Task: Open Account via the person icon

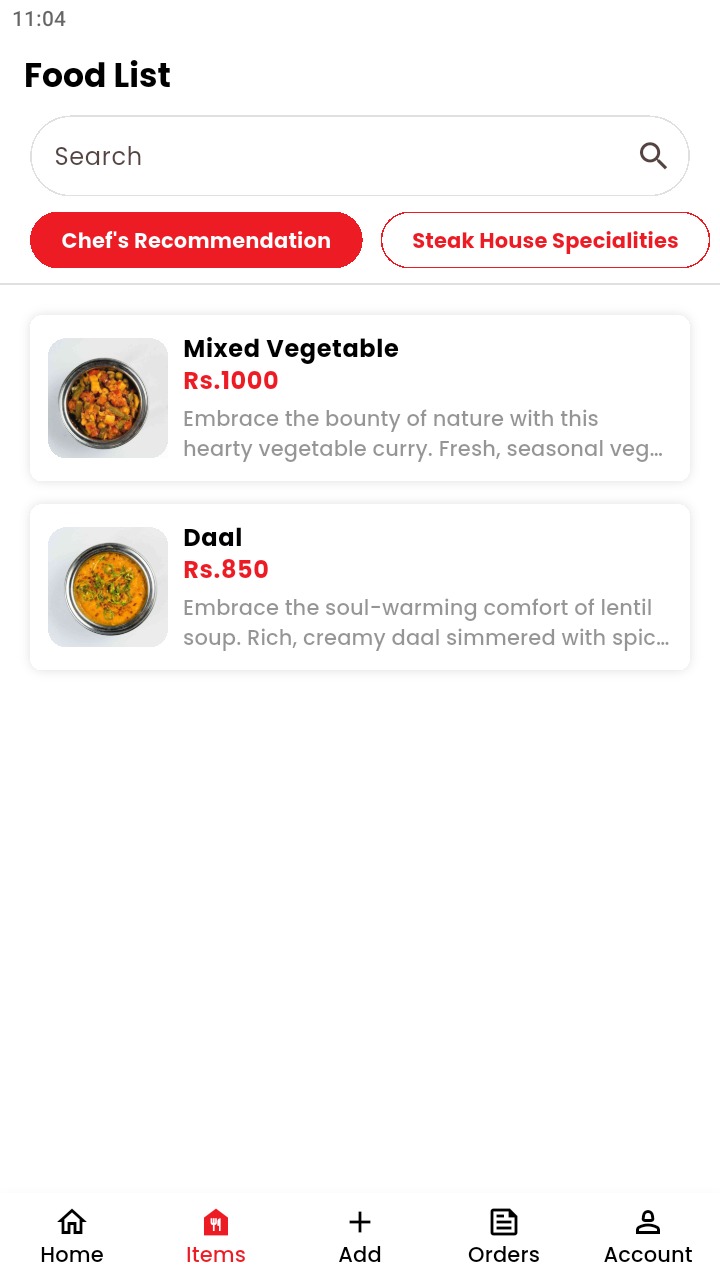Action: [x=647, y=1221]
